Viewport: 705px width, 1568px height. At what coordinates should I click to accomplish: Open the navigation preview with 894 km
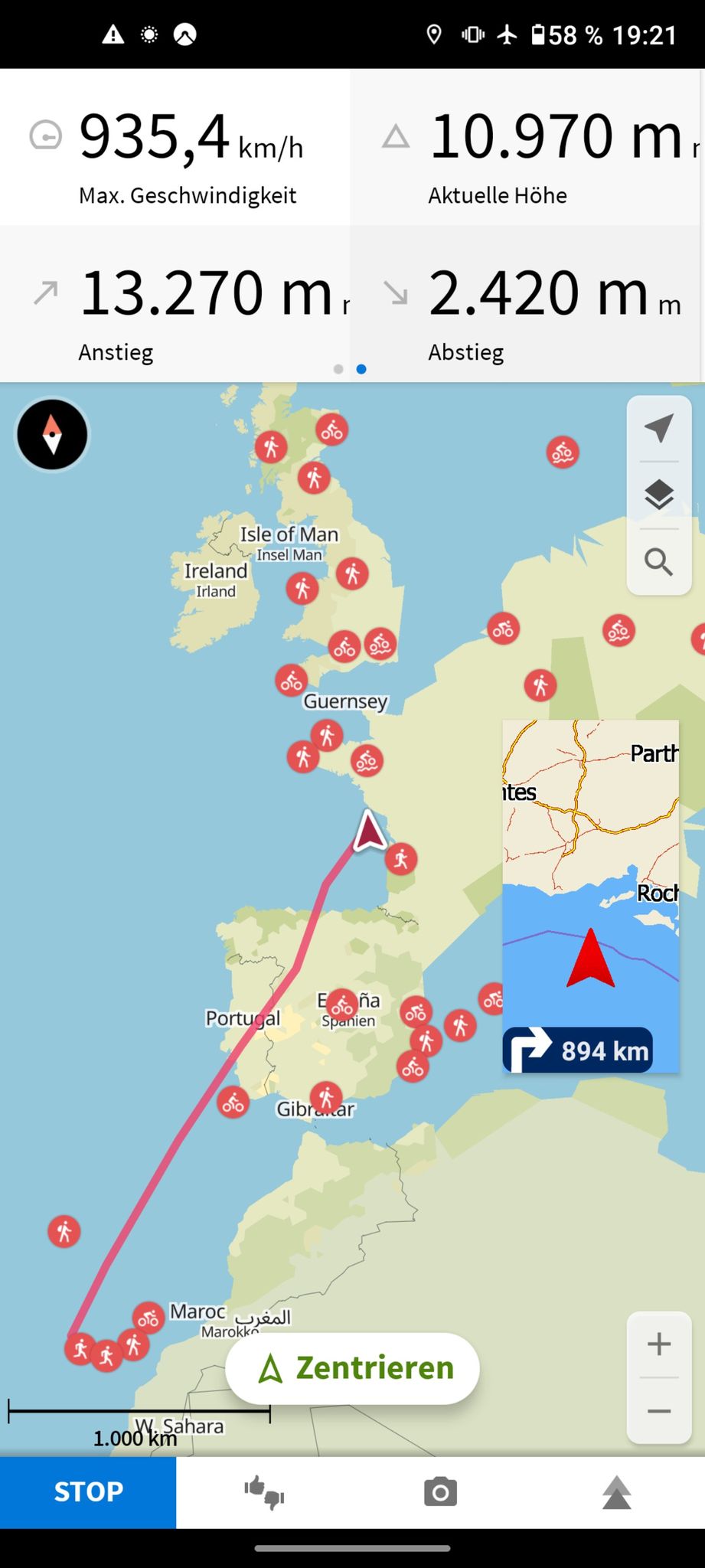[590, 896]
